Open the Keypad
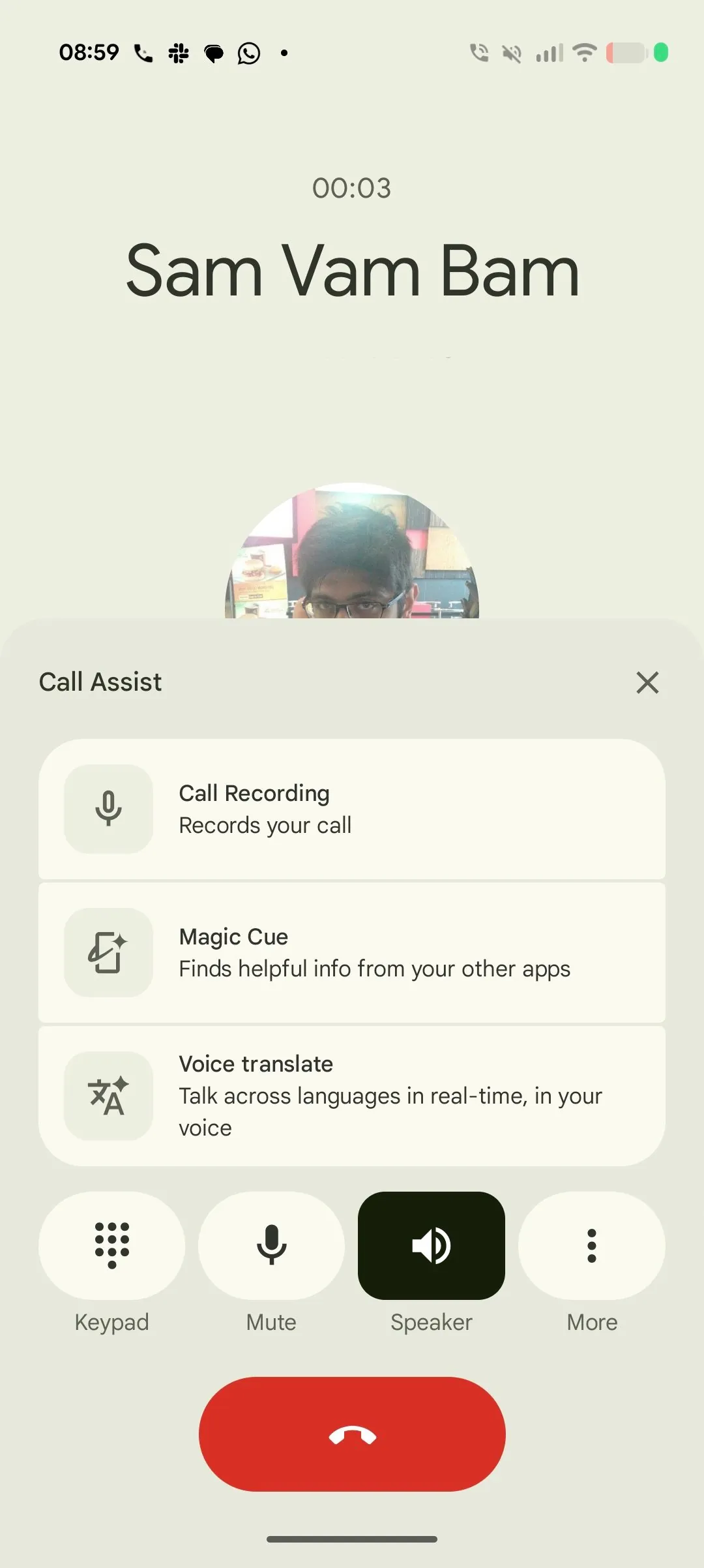Image resolution: width=704 pixels, height=1568 pixels. pos(111,1246)
